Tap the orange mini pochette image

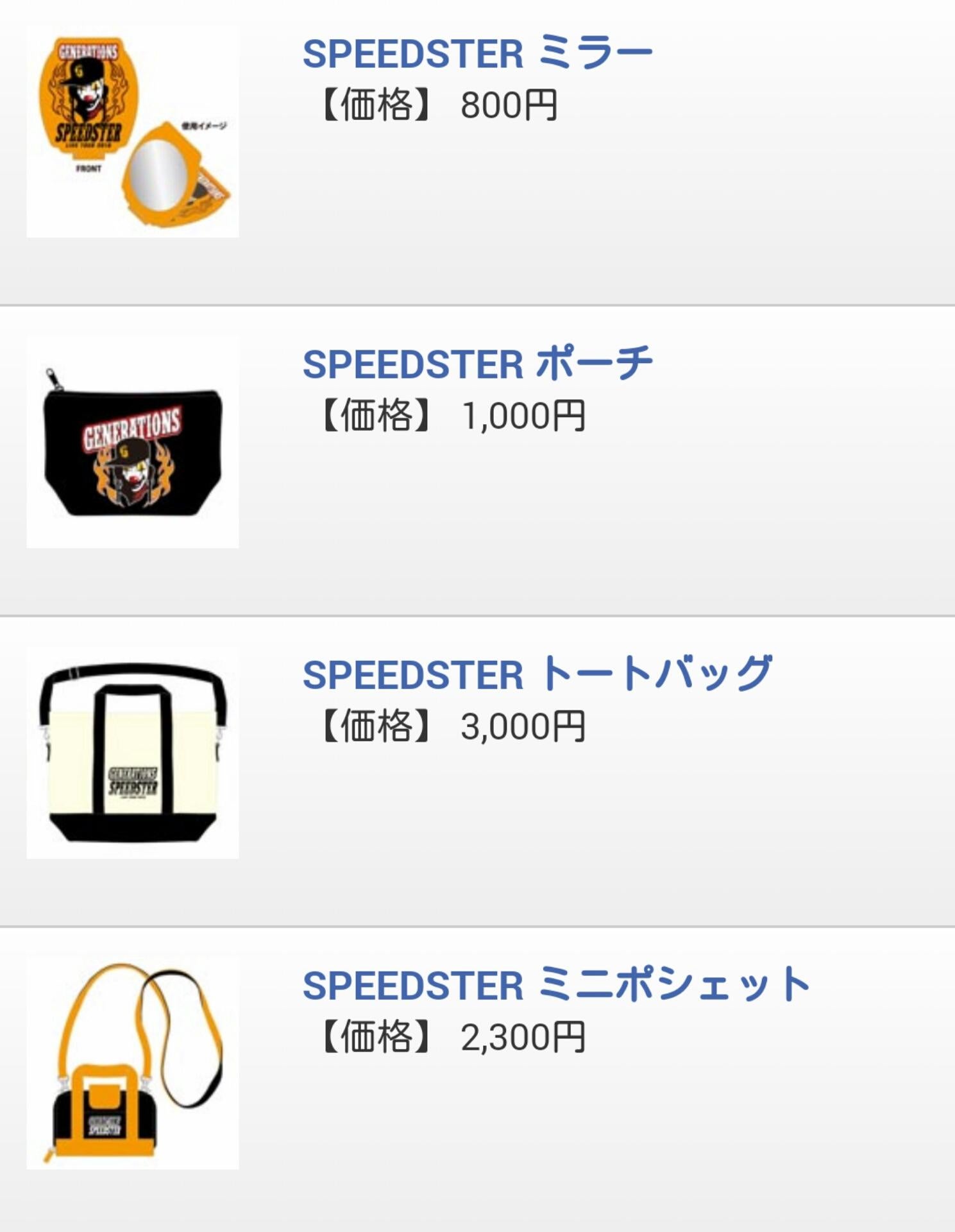133,1063
